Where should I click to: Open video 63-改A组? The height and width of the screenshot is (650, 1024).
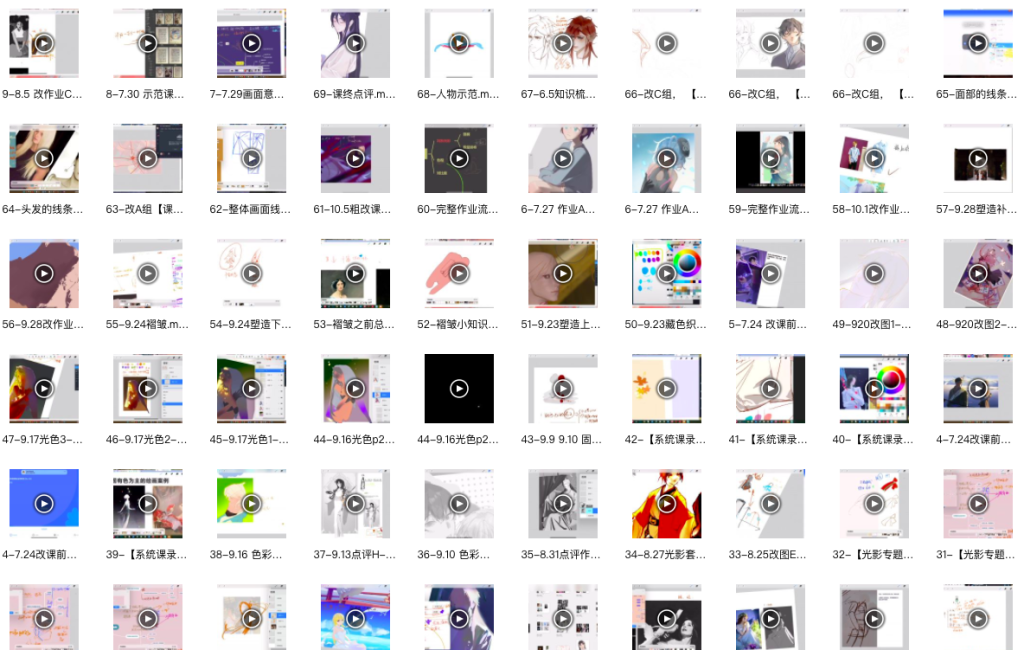[148, 158]
